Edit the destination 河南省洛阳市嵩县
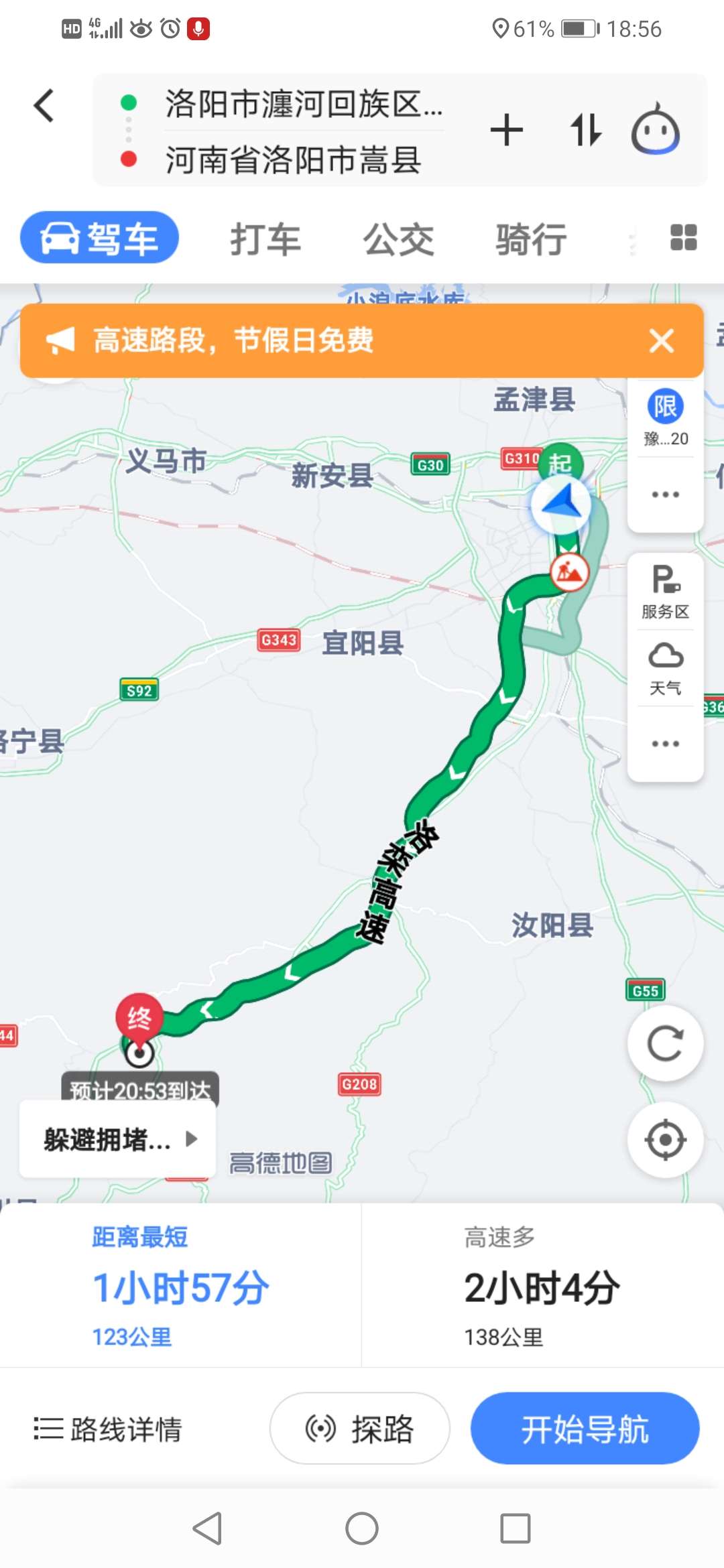 tap(294, 160)
